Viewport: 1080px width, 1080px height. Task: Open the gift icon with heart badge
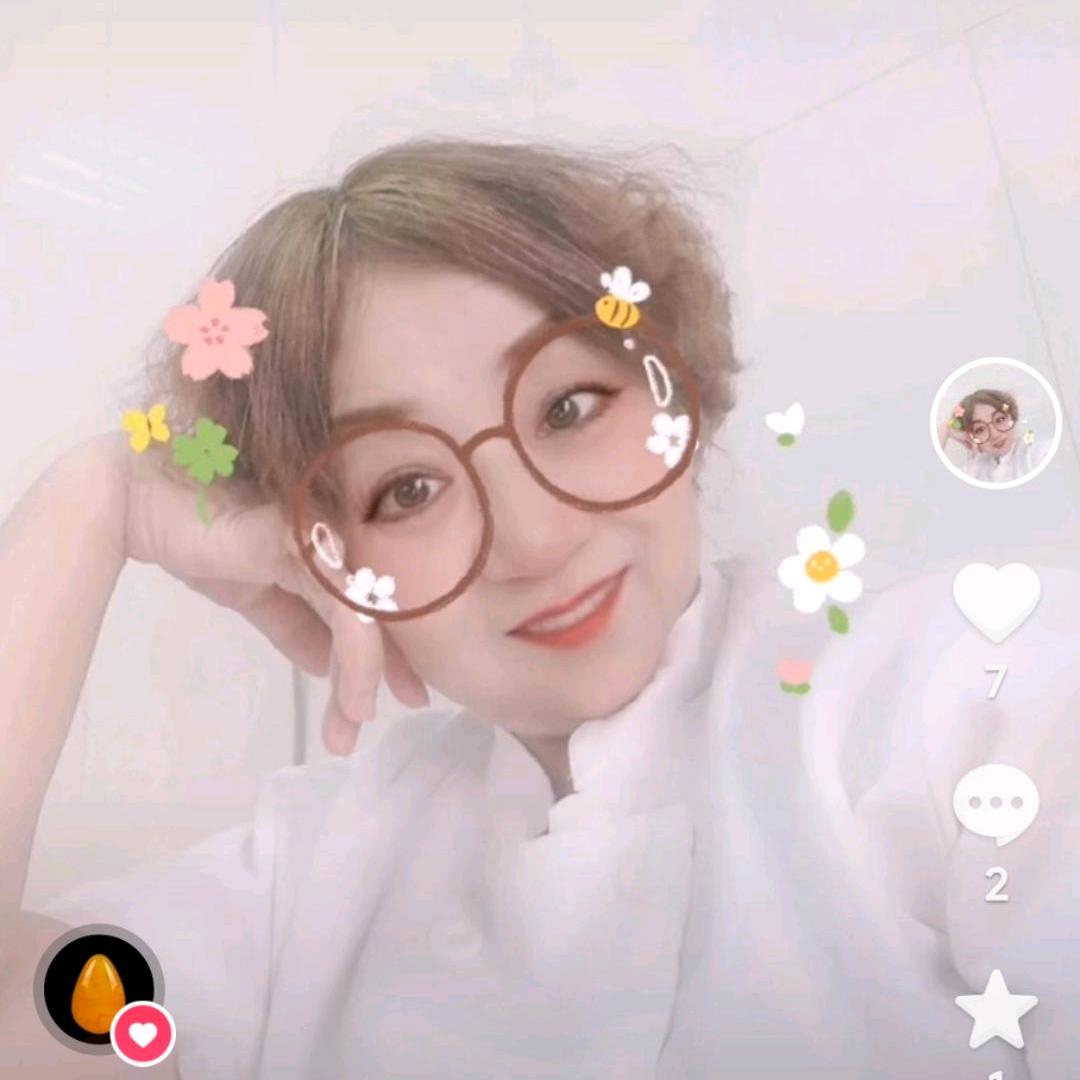coord(100,990)
